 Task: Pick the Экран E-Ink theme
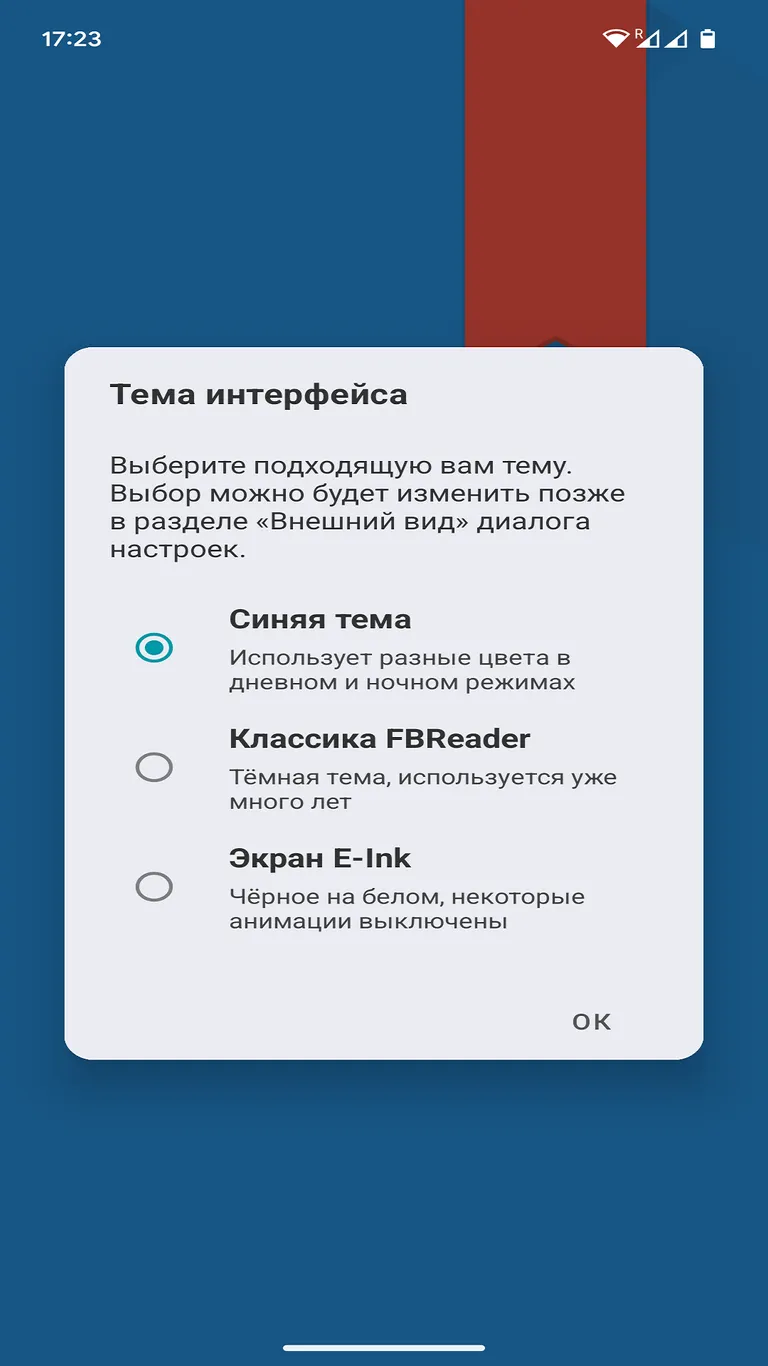click(154, 887)
